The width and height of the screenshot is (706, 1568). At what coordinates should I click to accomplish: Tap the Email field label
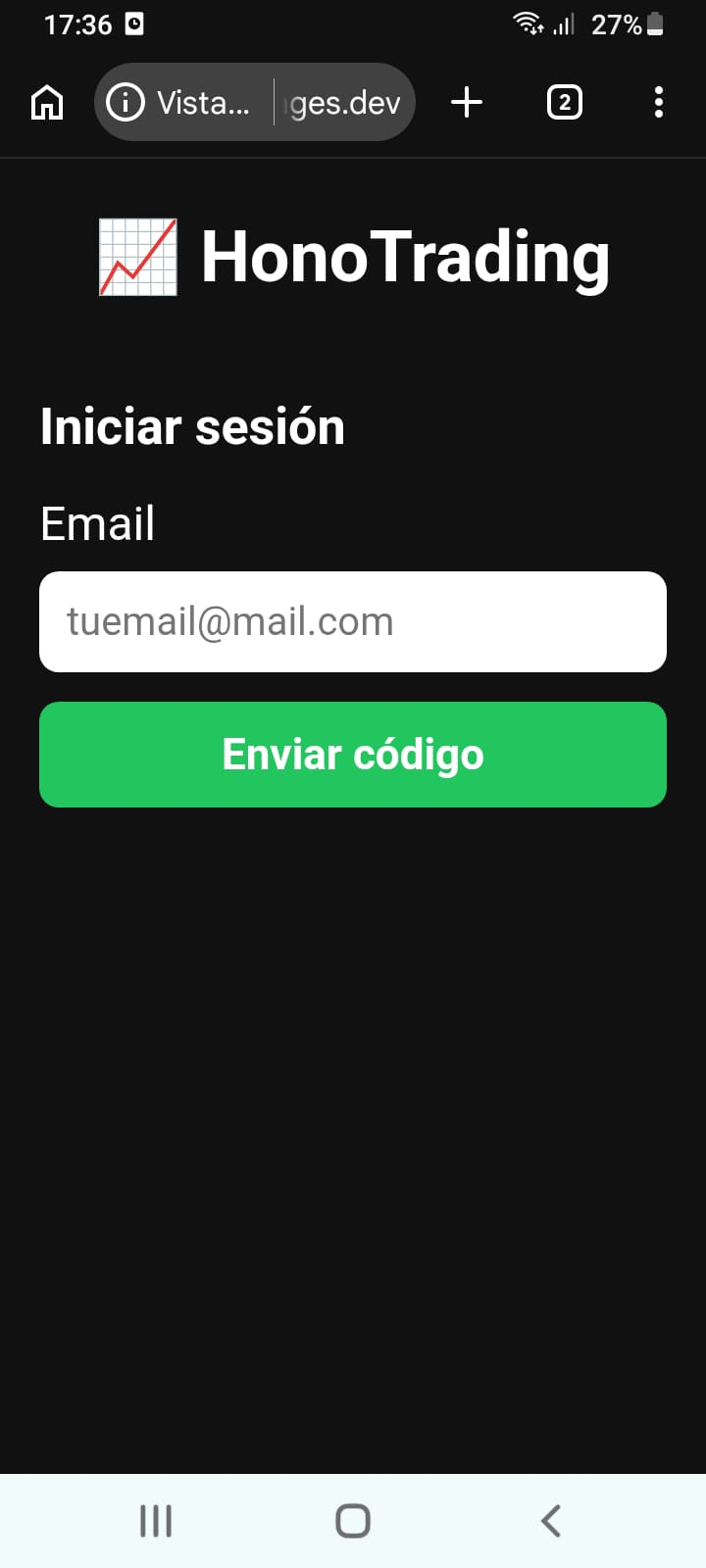[x=97, y=523]
